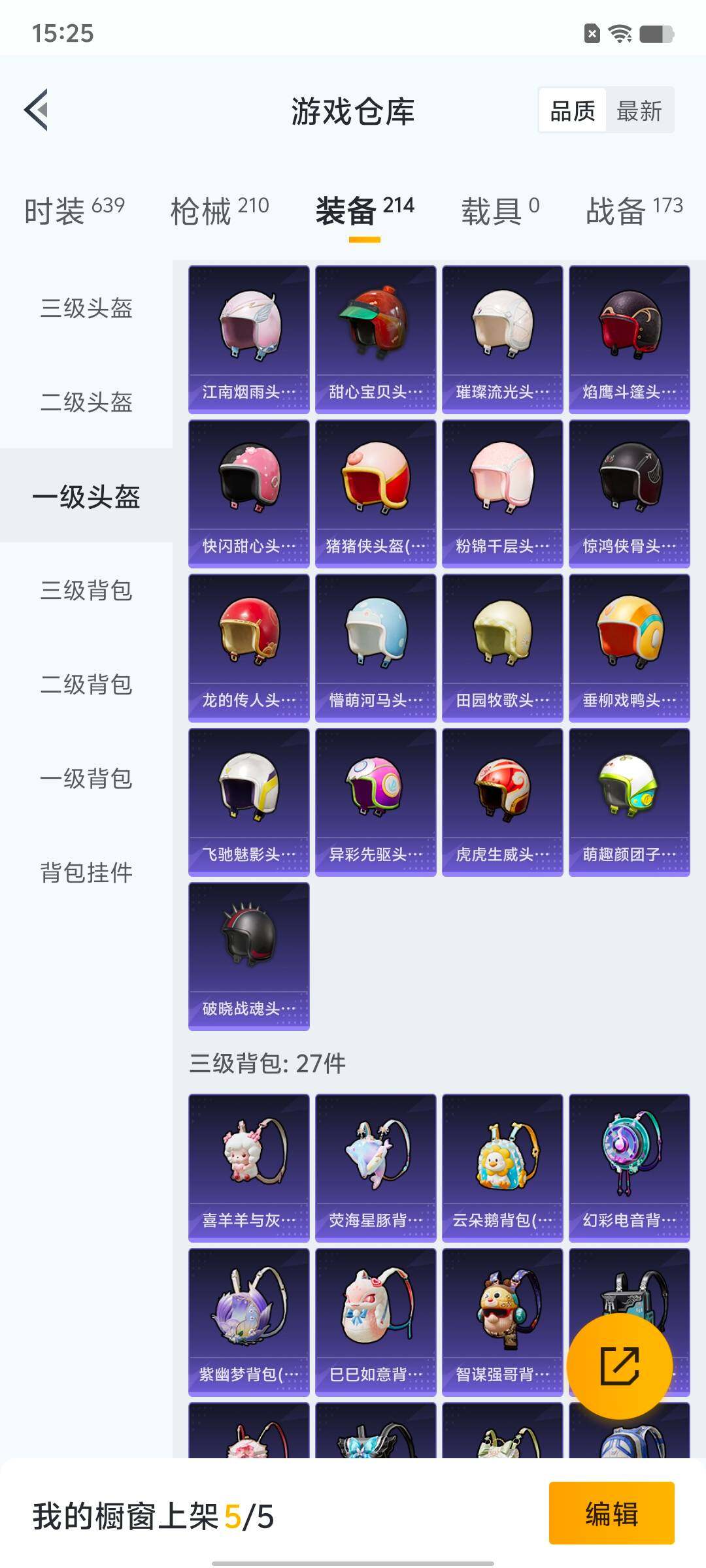
Task: Switch to the 战备 tab
Action: coord(633,210)
